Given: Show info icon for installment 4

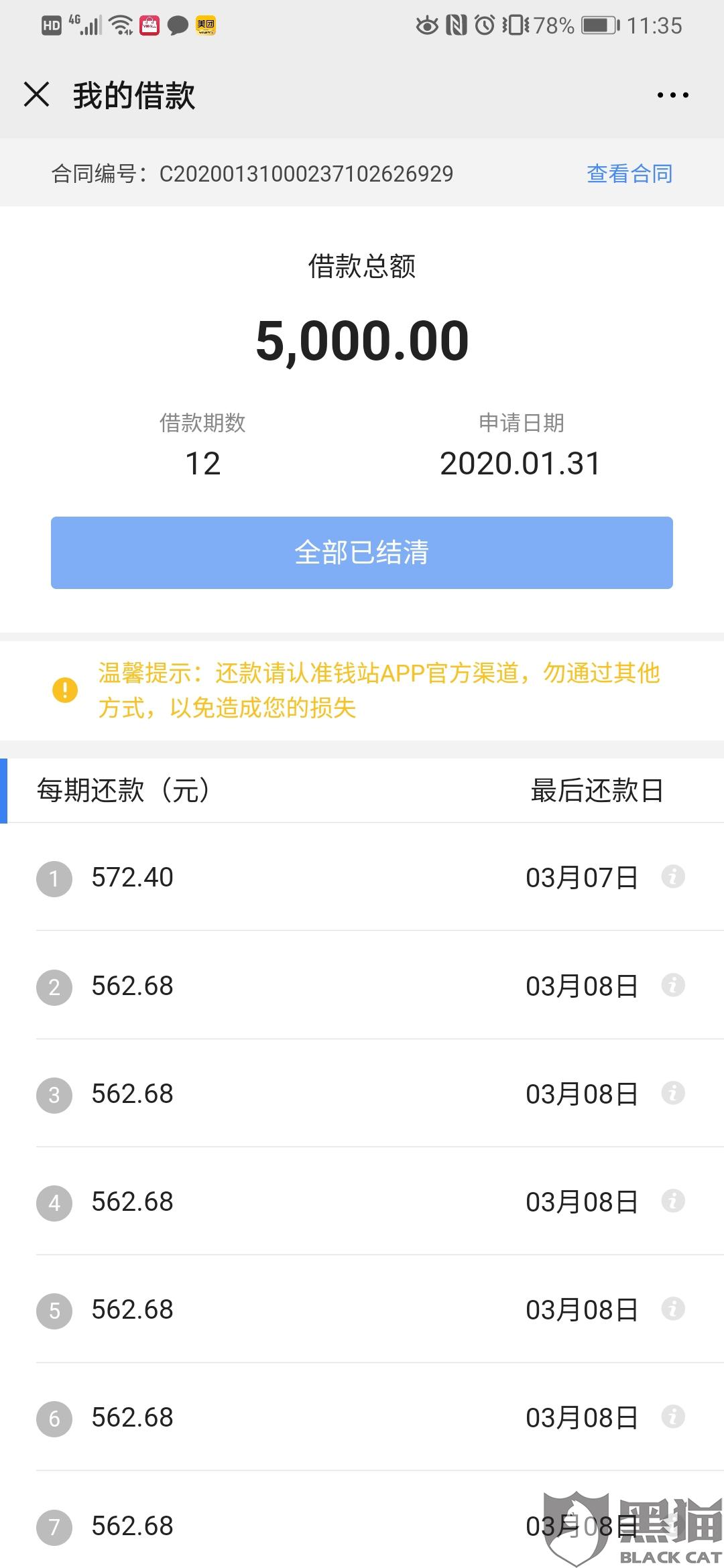Looking at the screenshot, I should 673,1200.
